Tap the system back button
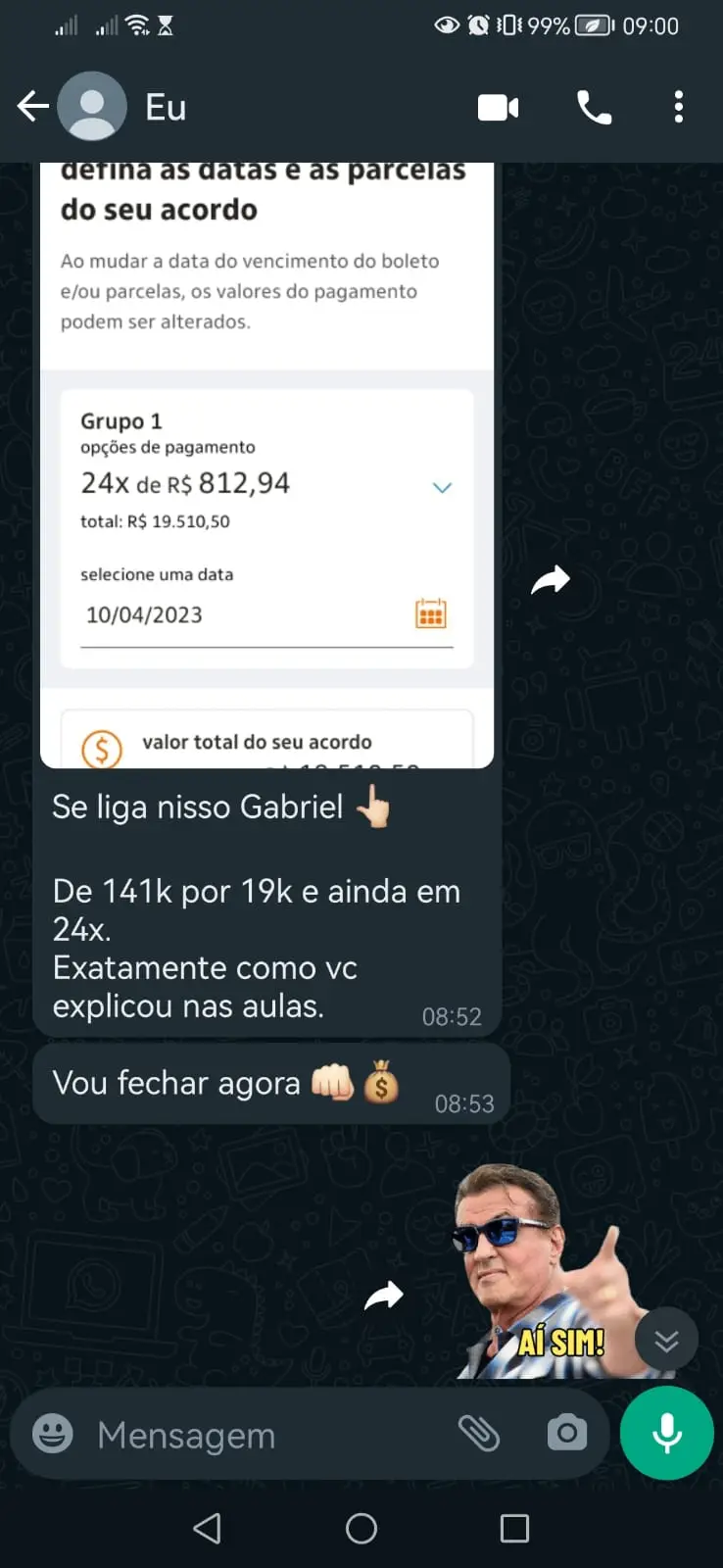Image resolution: width=723 pixels, height=1568 pixels. pos(207,1528)
